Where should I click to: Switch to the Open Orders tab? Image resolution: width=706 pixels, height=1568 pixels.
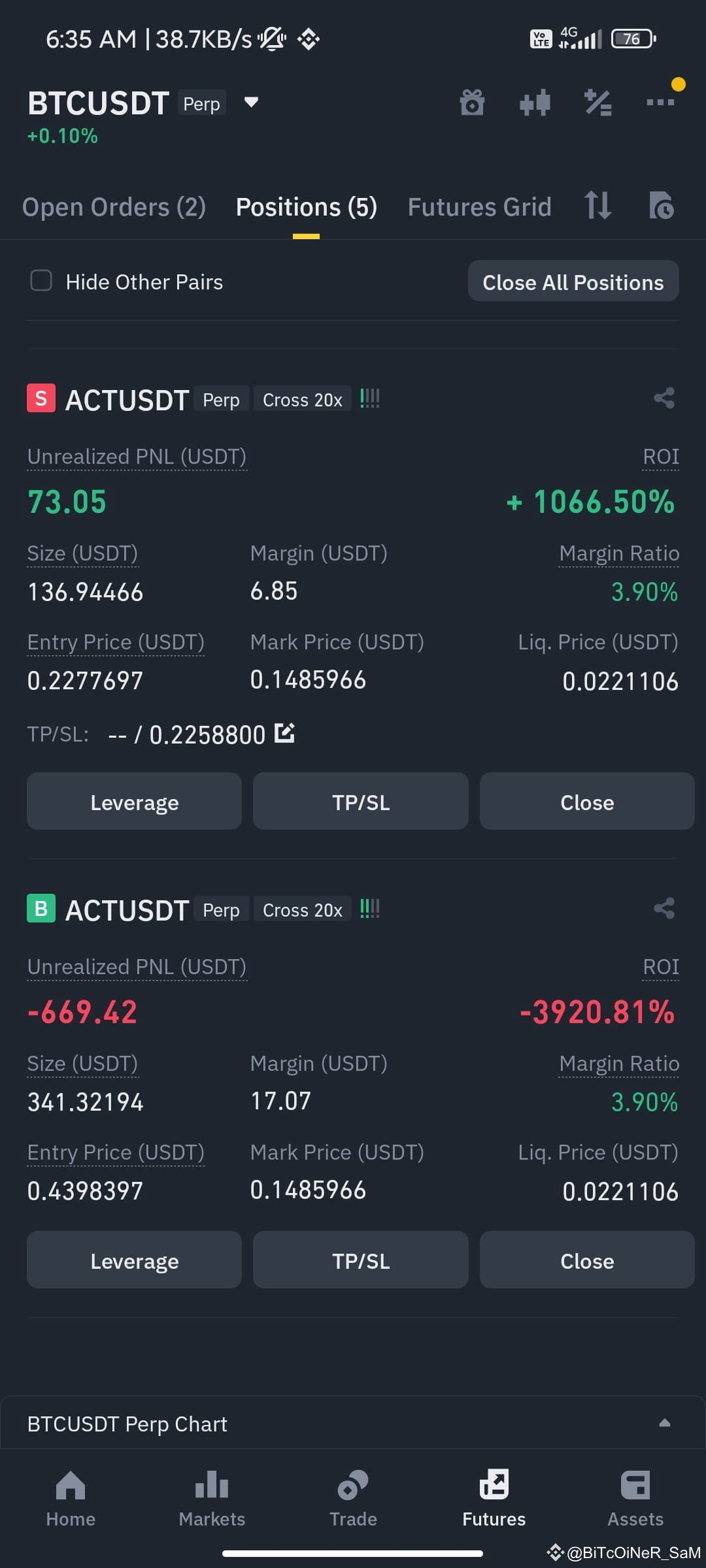[x=114, y=206]
